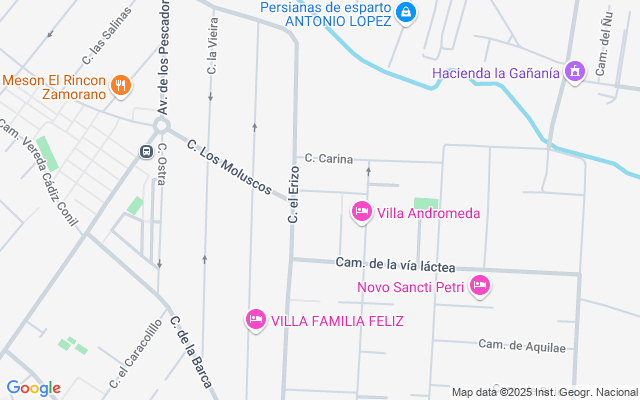Open the Google logo link

pyautogui.click(x=33, y=388)
